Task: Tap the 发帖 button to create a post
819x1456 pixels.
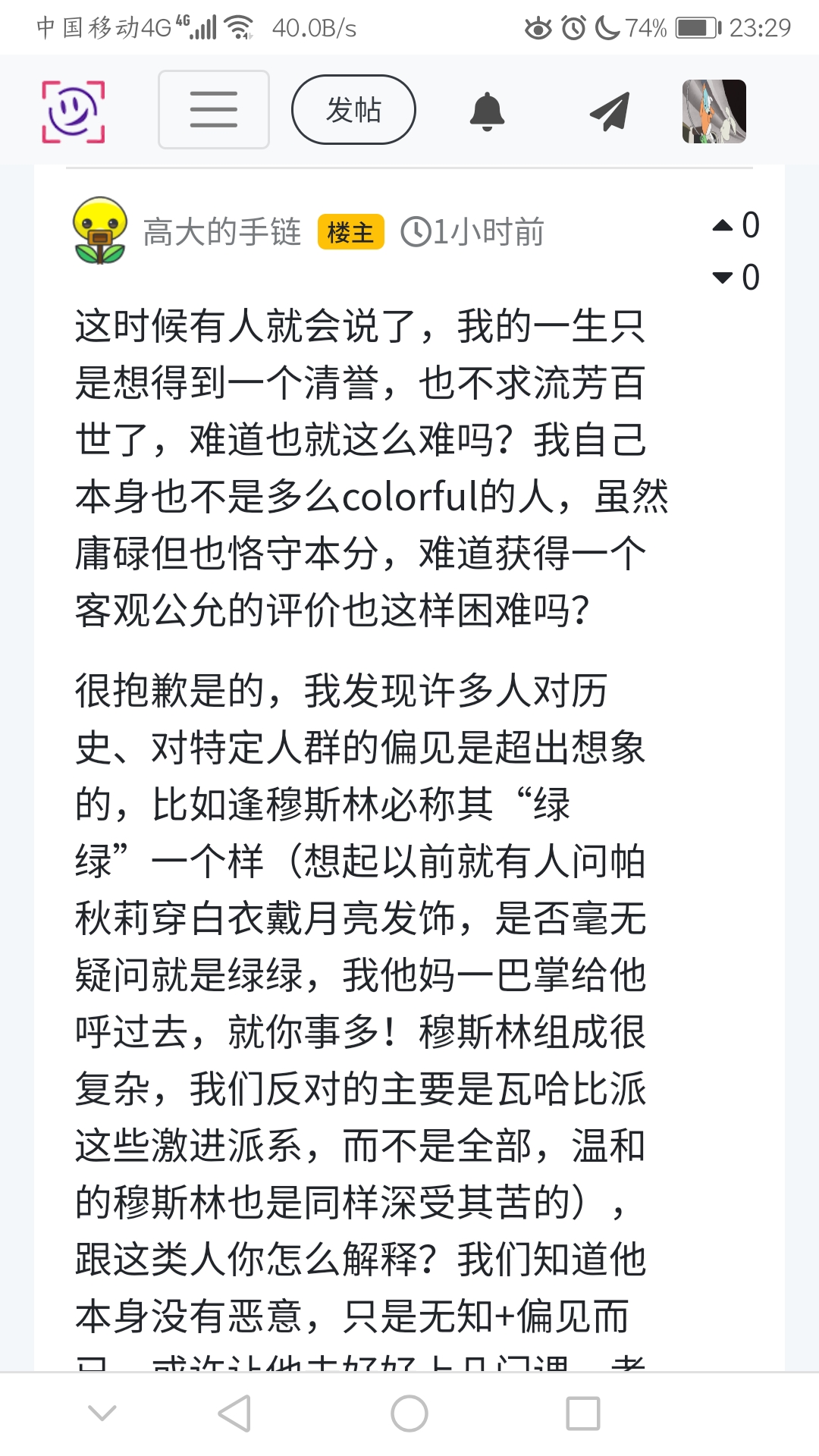Action: tap(353, 110)
